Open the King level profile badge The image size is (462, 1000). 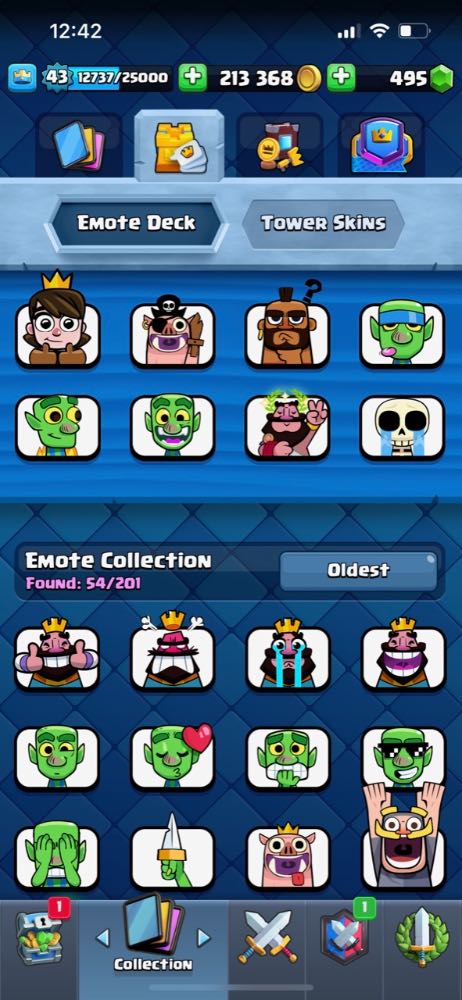point(22,78)
